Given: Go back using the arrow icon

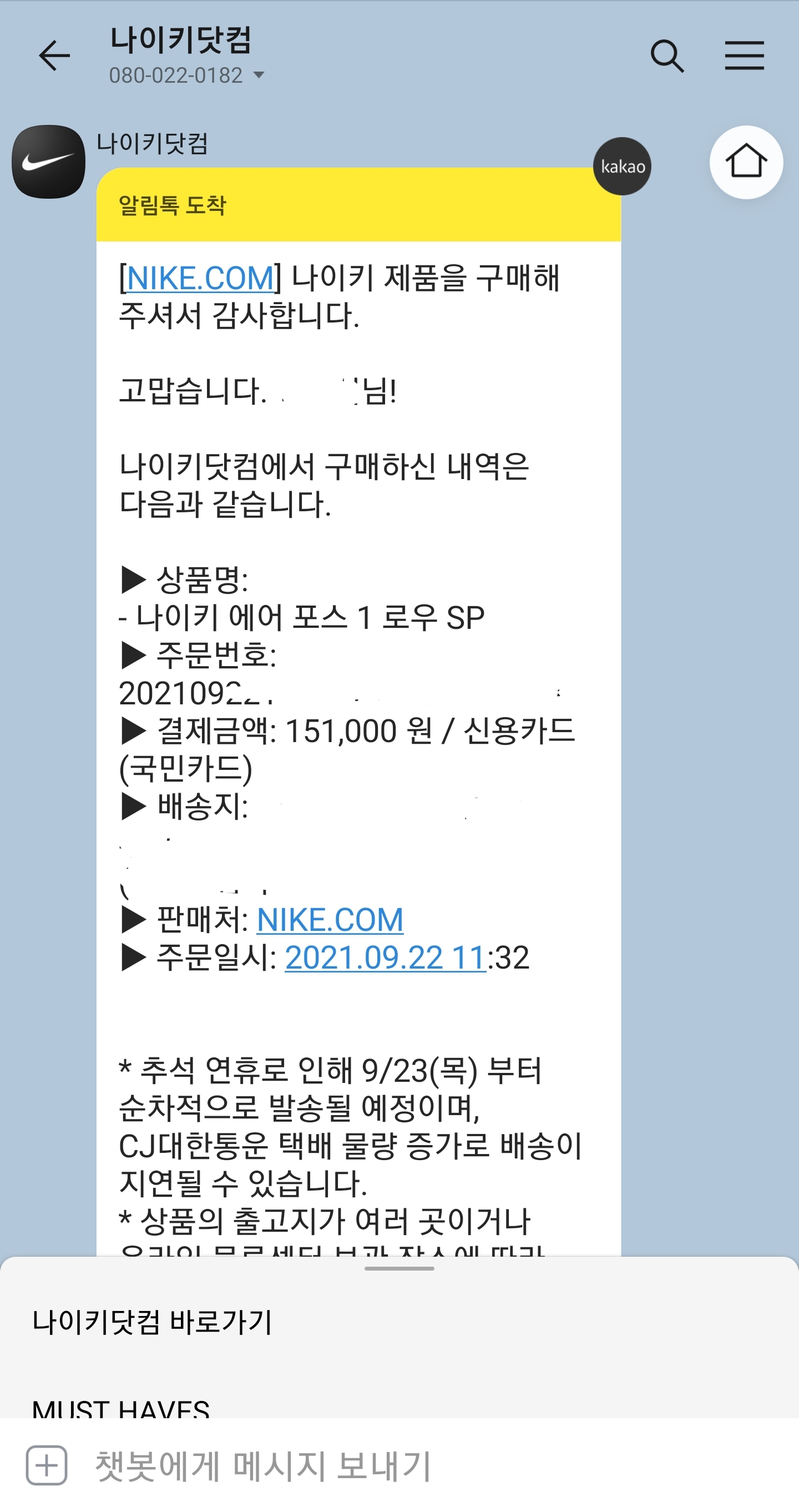Looking at the screenshot, I should (x=54, y=56).
